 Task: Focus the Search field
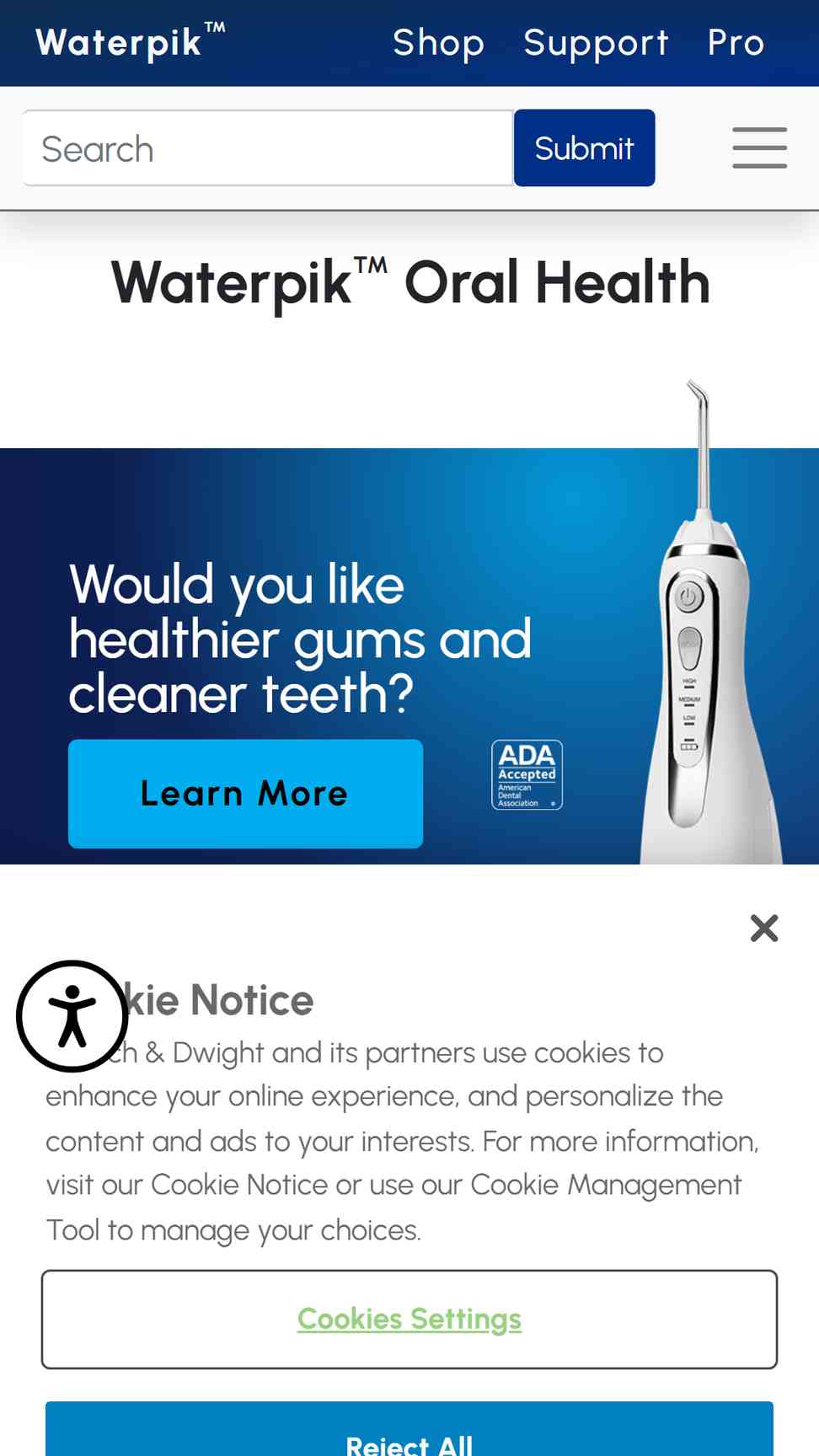point(268,148)
